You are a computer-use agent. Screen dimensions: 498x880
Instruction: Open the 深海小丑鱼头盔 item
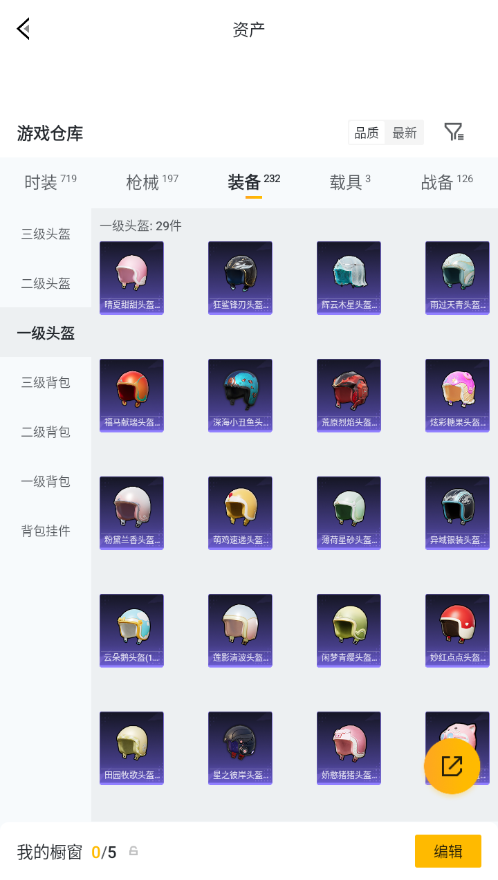click(240, 395)
